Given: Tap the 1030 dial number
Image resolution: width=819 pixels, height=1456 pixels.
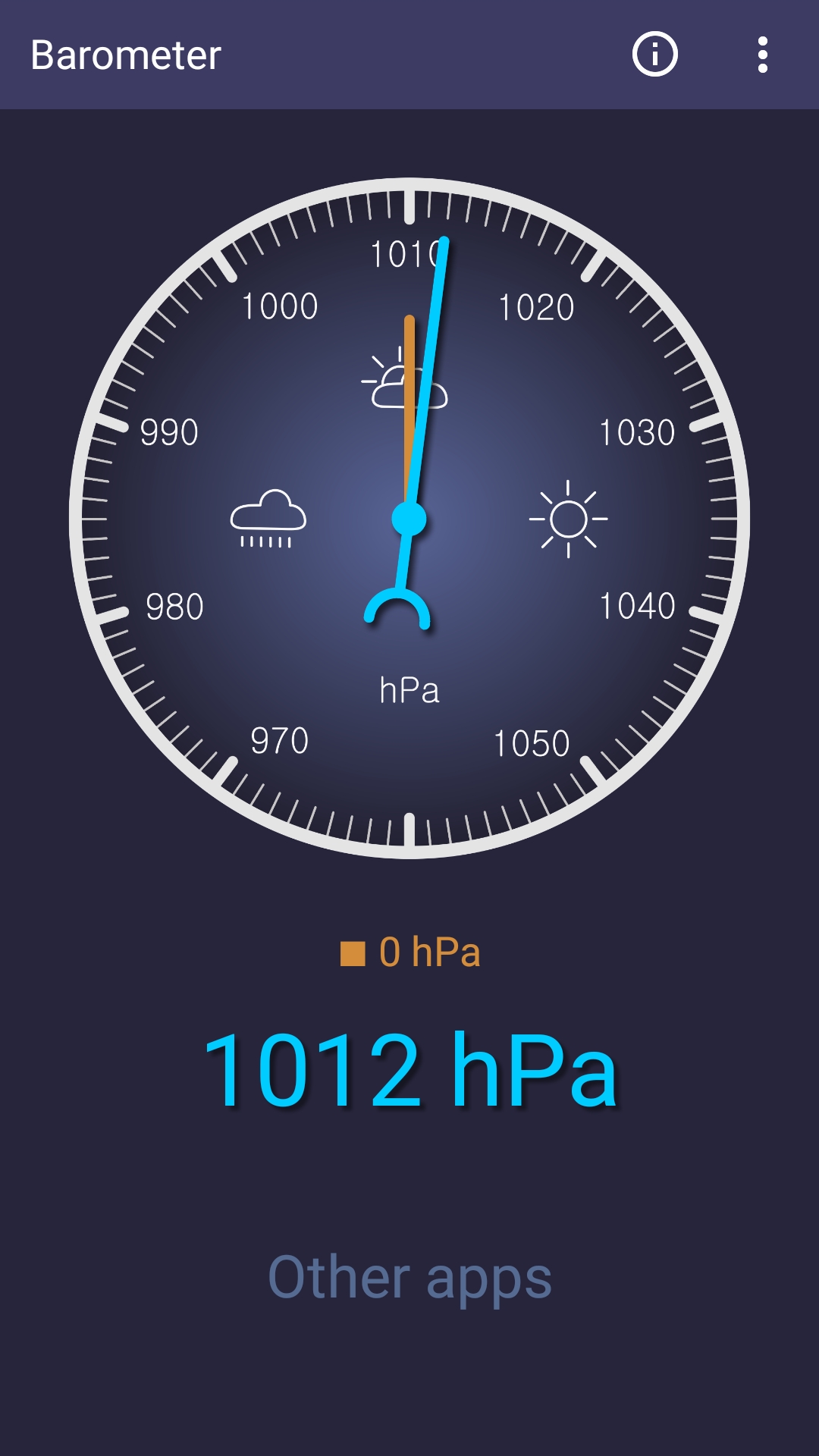Looking at the screenshot, I should pos(637,432).
